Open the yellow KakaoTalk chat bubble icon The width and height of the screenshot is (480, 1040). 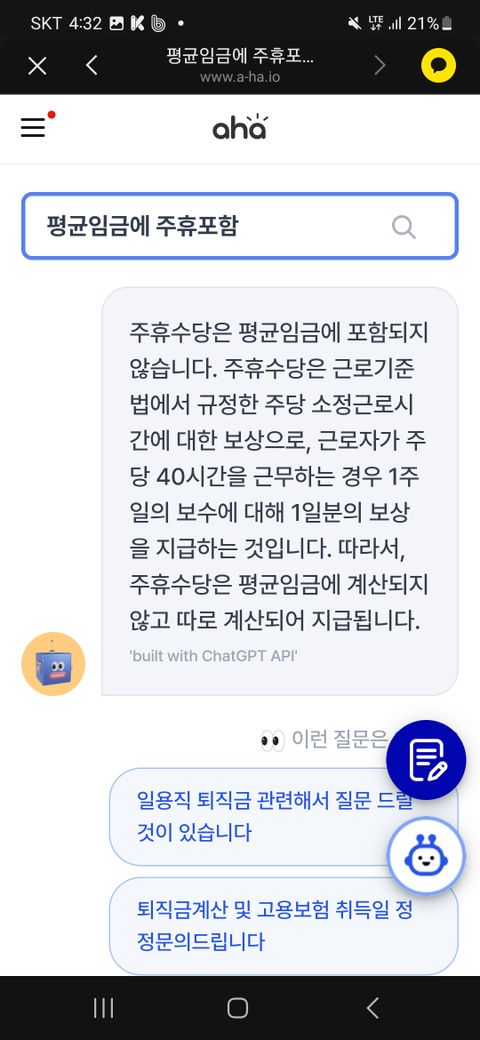[438, 65]
